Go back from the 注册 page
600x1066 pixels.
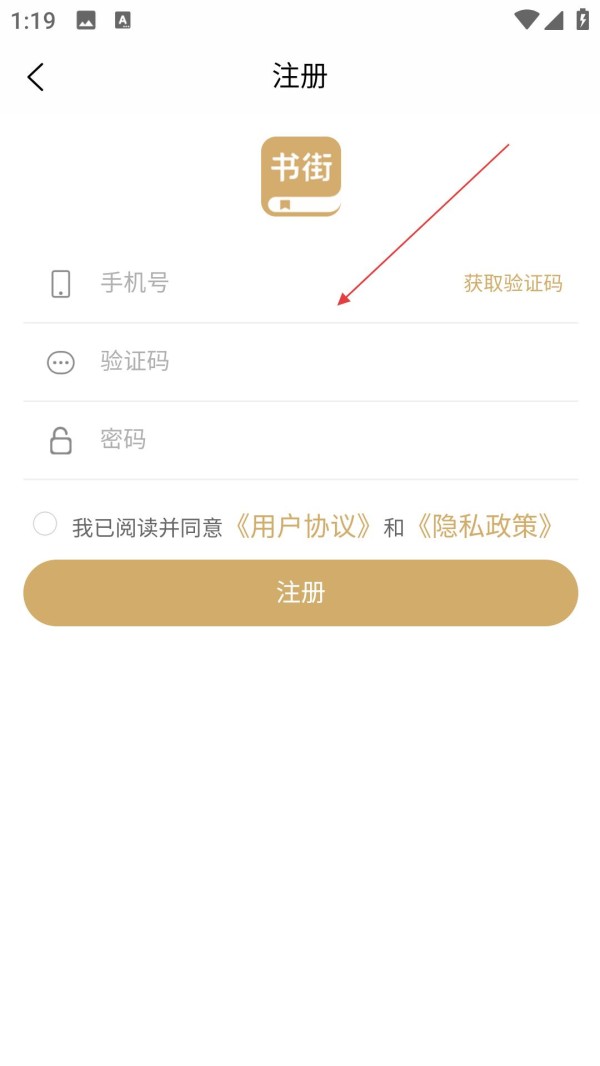36,77
